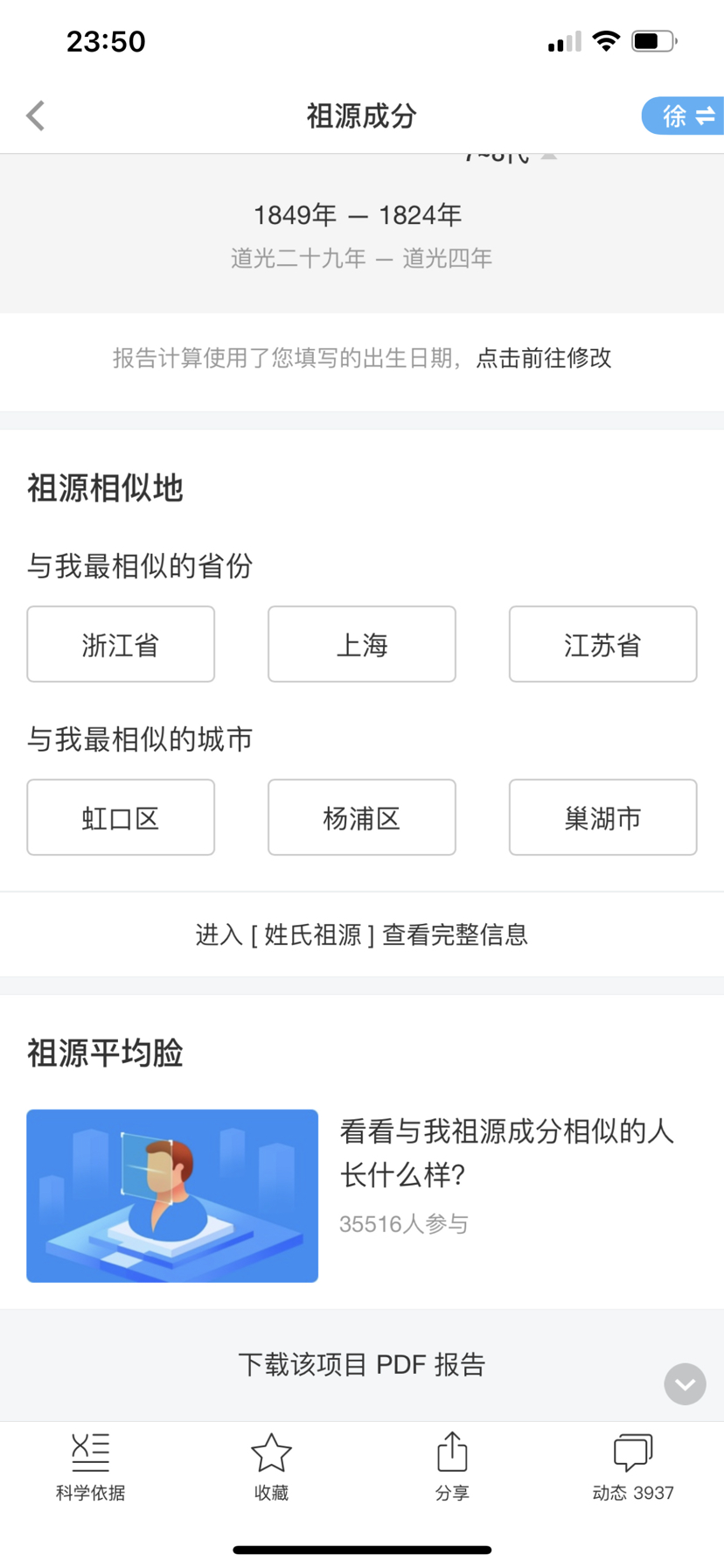
Task: Download this project's PDF report
Action: pos(362,1364)
